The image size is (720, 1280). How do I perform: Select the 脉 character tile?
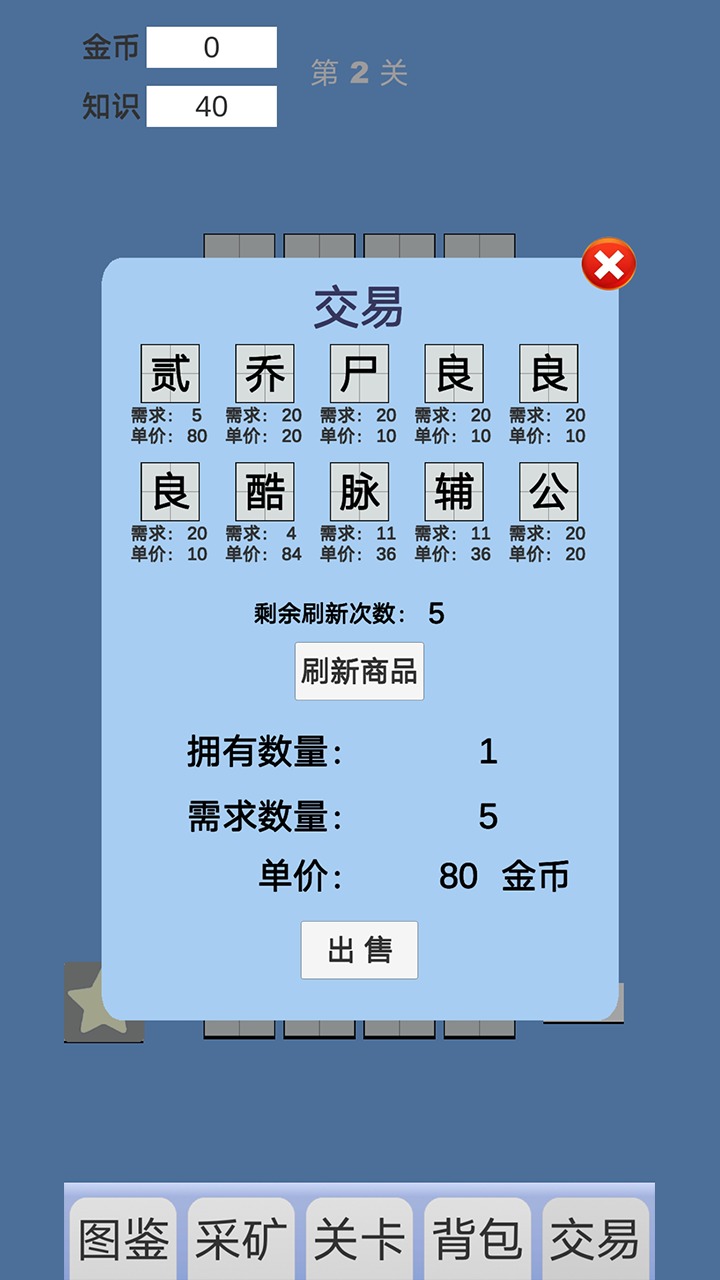[359, 492]
